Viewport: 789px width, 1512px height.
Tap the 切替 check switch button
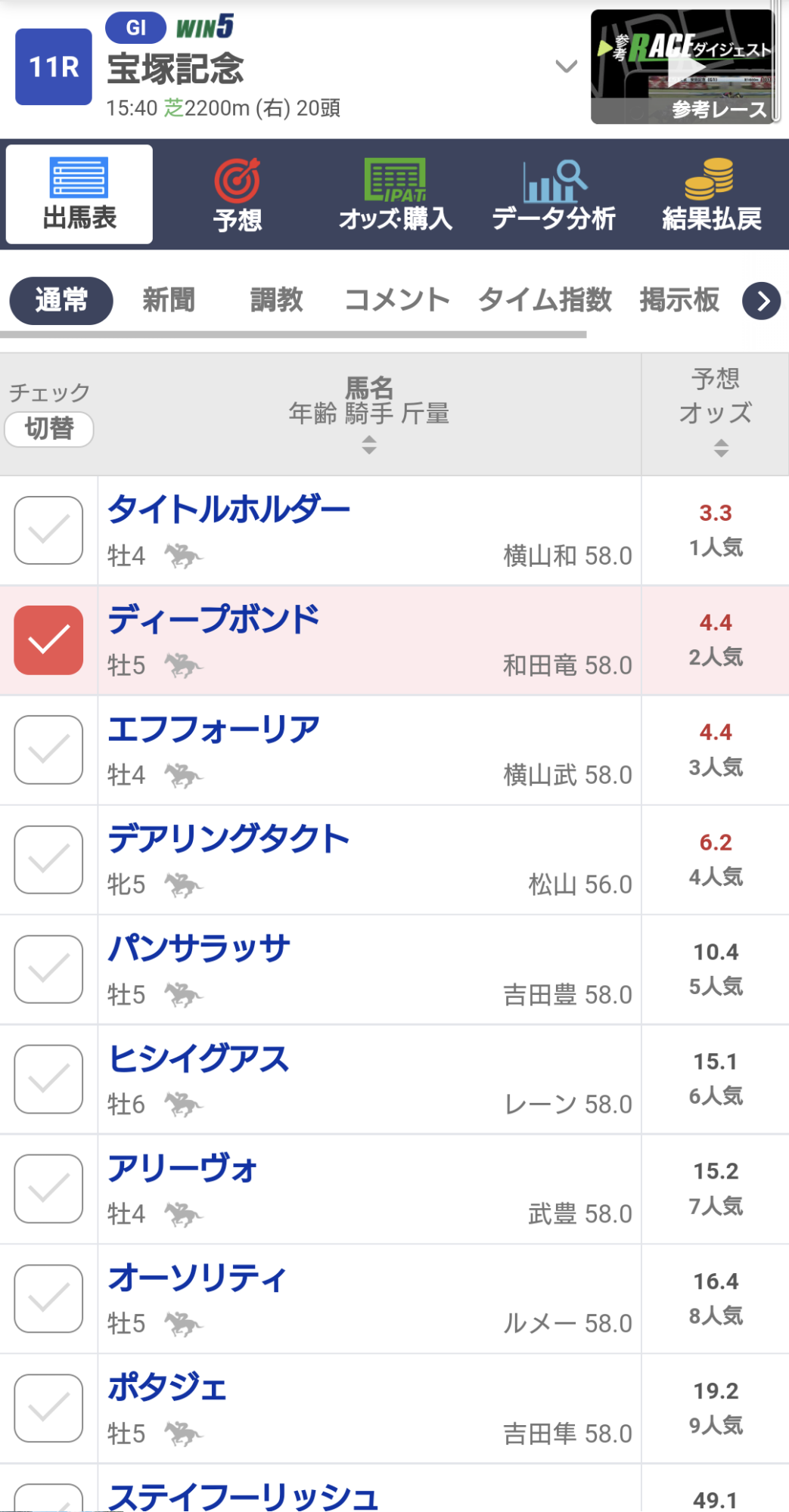point(49,429)
